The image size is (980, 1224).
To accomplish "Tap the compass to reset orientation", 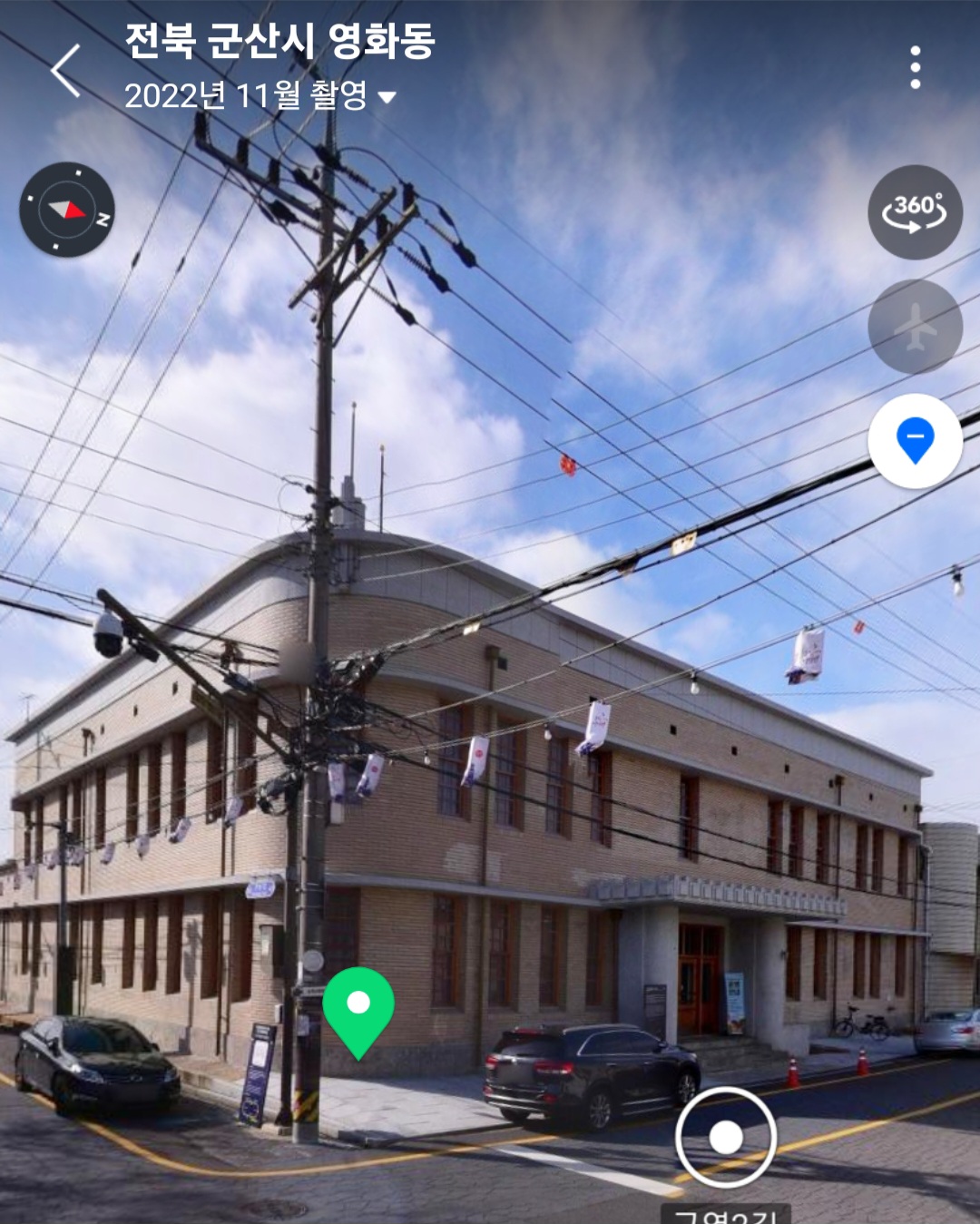I will (67, 211).
